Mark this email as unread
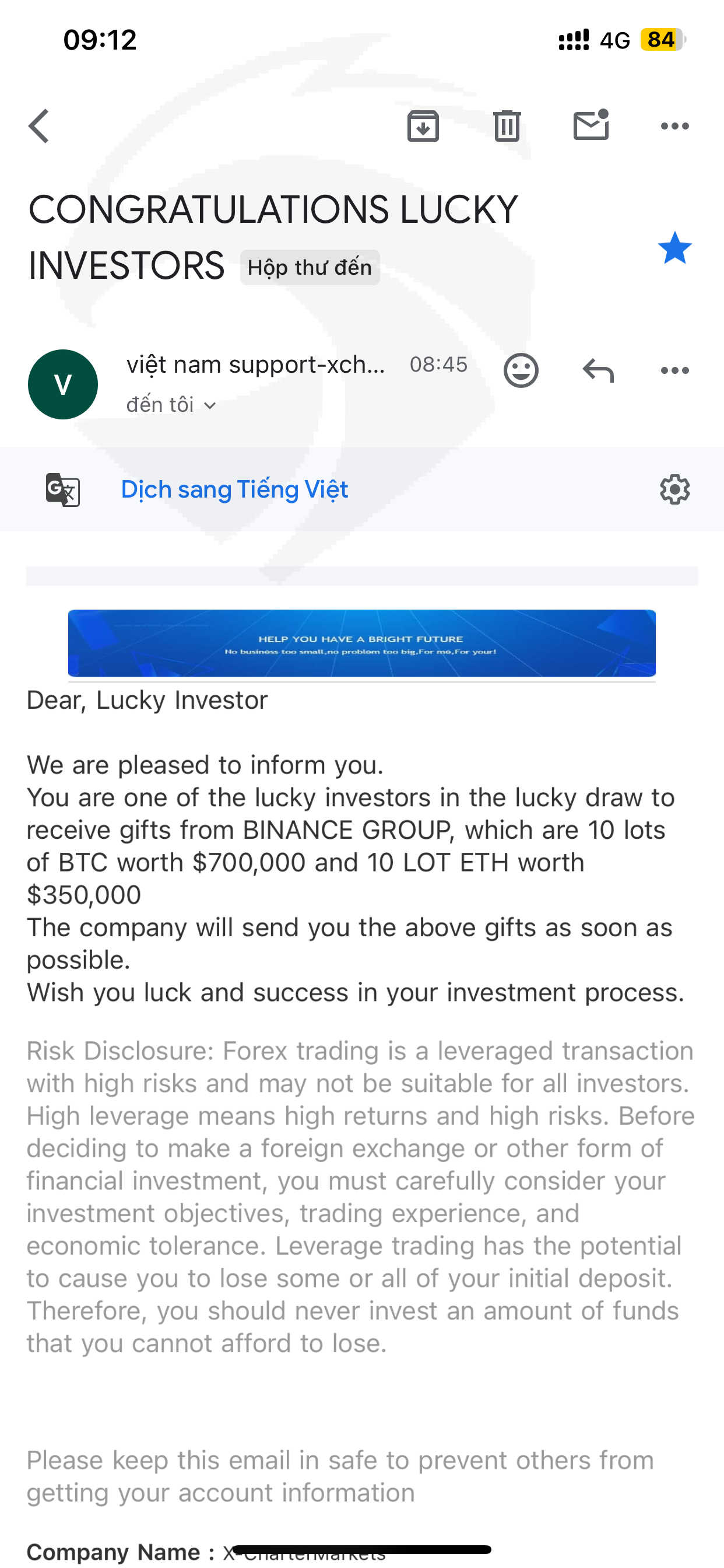 pos(591,125)
